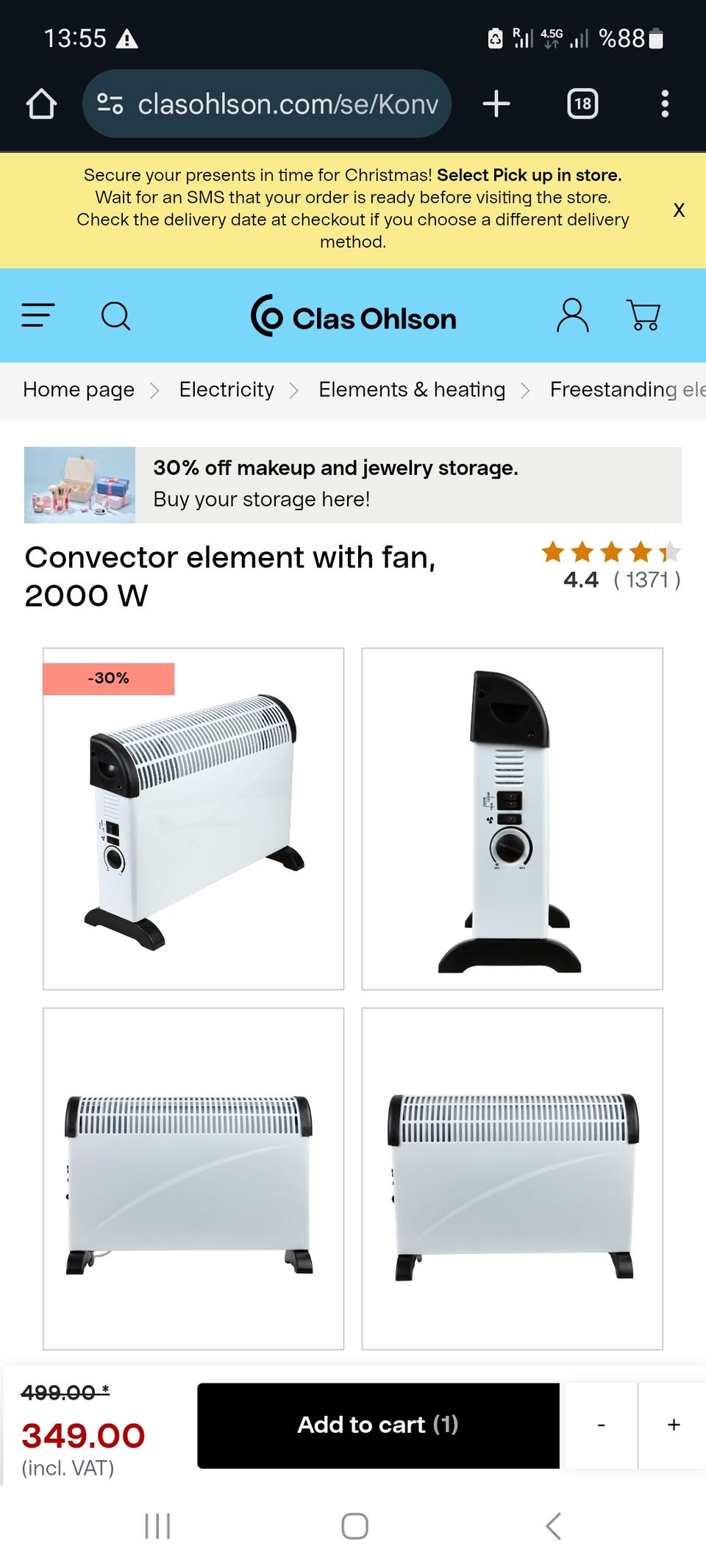The height and width of the screenshot is (1568, 706).
Task: Go to the browser home page
Action: coord(41,104)
